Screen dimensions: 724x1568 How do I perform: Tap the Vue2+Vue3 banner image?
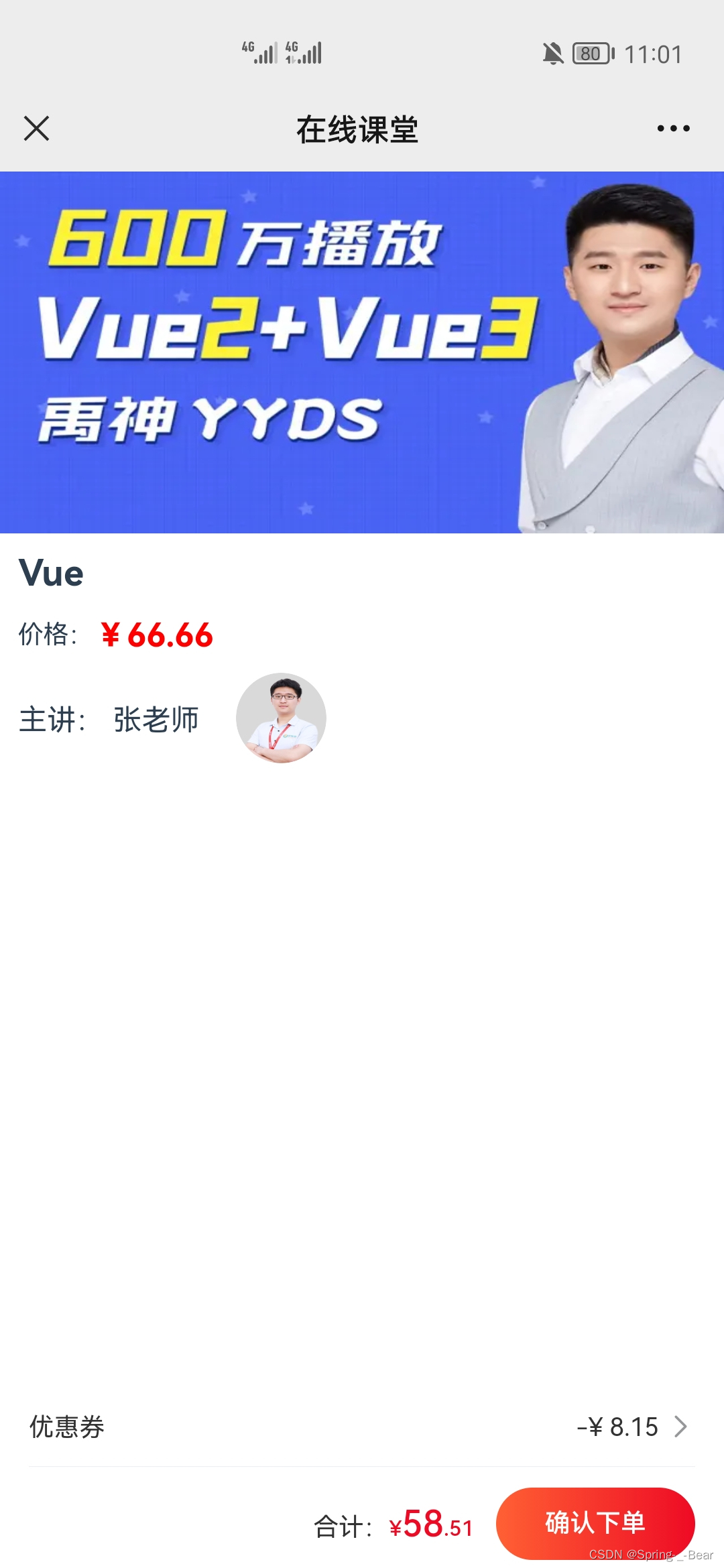coord(362,352)
